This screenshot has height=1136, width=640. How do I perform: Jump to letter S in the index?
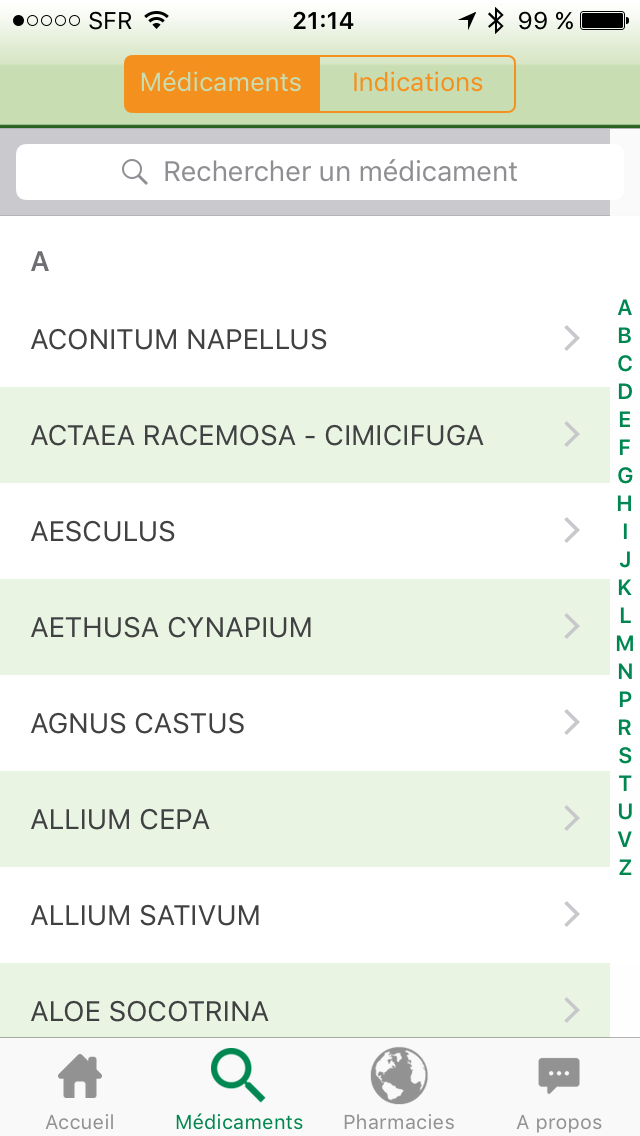(625, 755)
